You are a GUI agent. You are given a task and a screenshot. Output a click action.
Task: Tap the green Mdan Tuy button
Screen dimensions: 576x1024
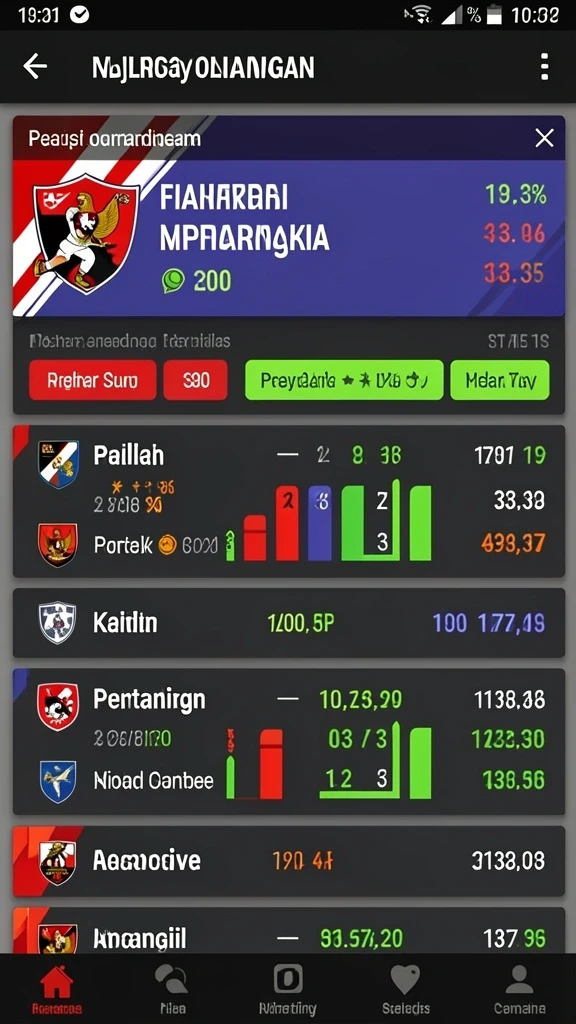pyautogui.click(x=500, y=380)
